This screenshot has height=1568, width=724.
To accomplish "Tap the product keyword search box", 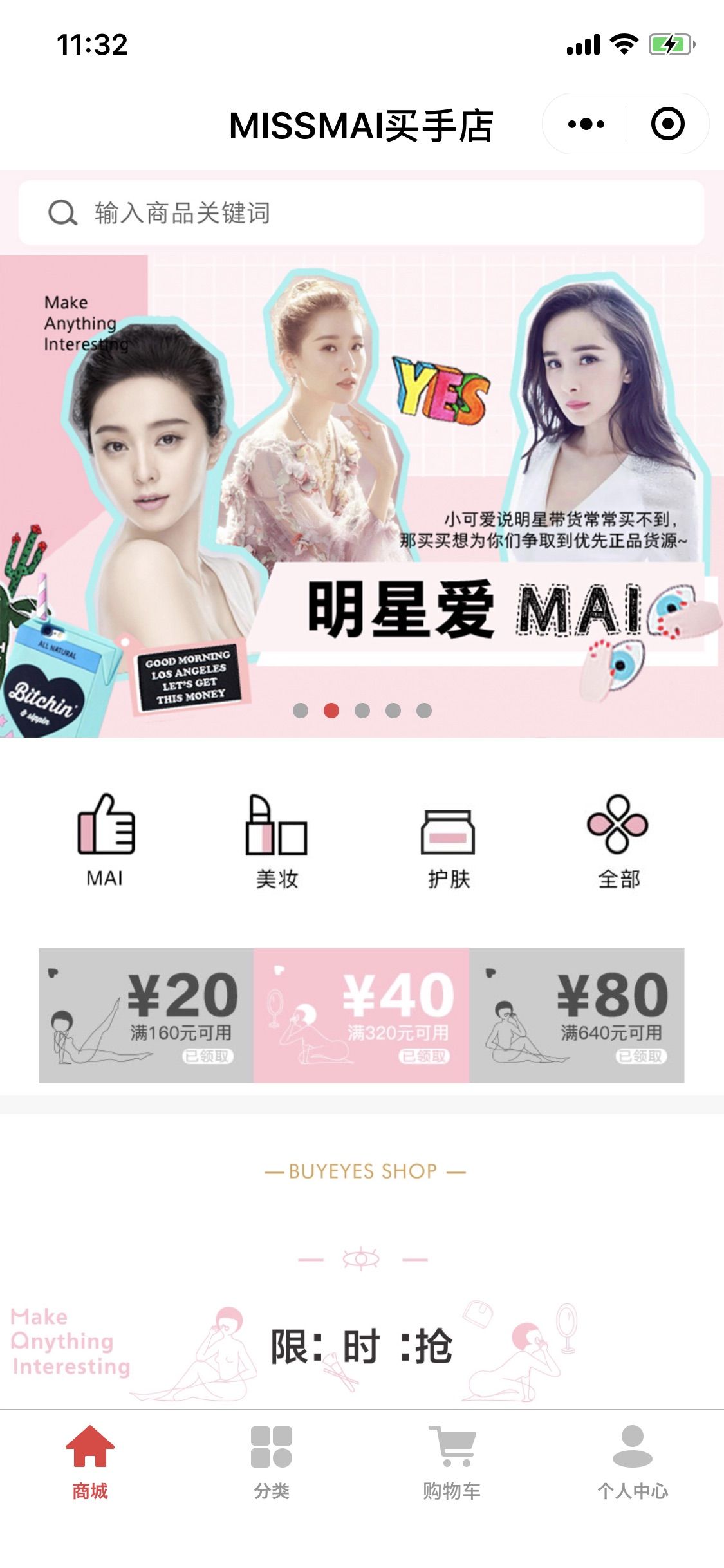I will [x=361, y=212].
